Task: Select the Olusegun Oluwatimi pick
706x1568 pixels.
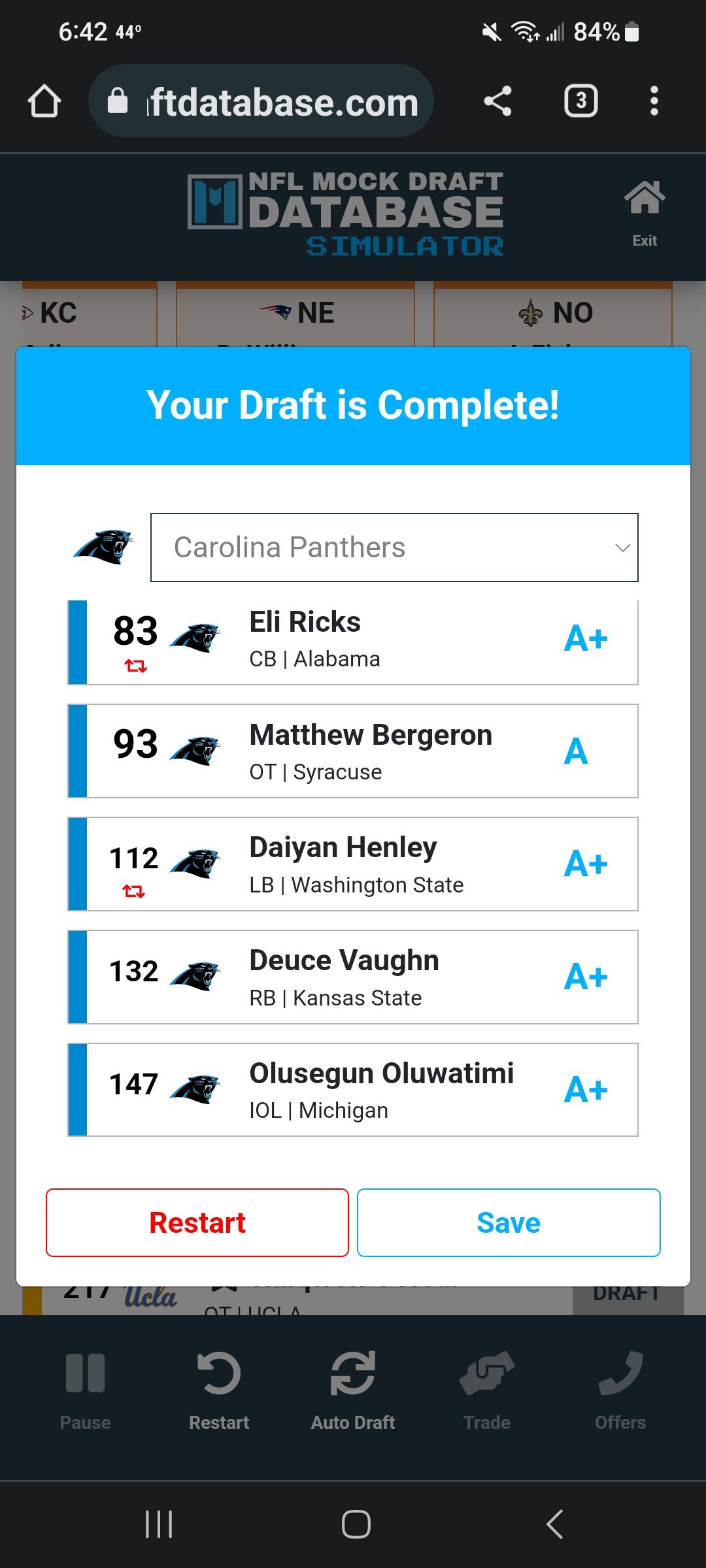Action: [x=353, y=1090]
